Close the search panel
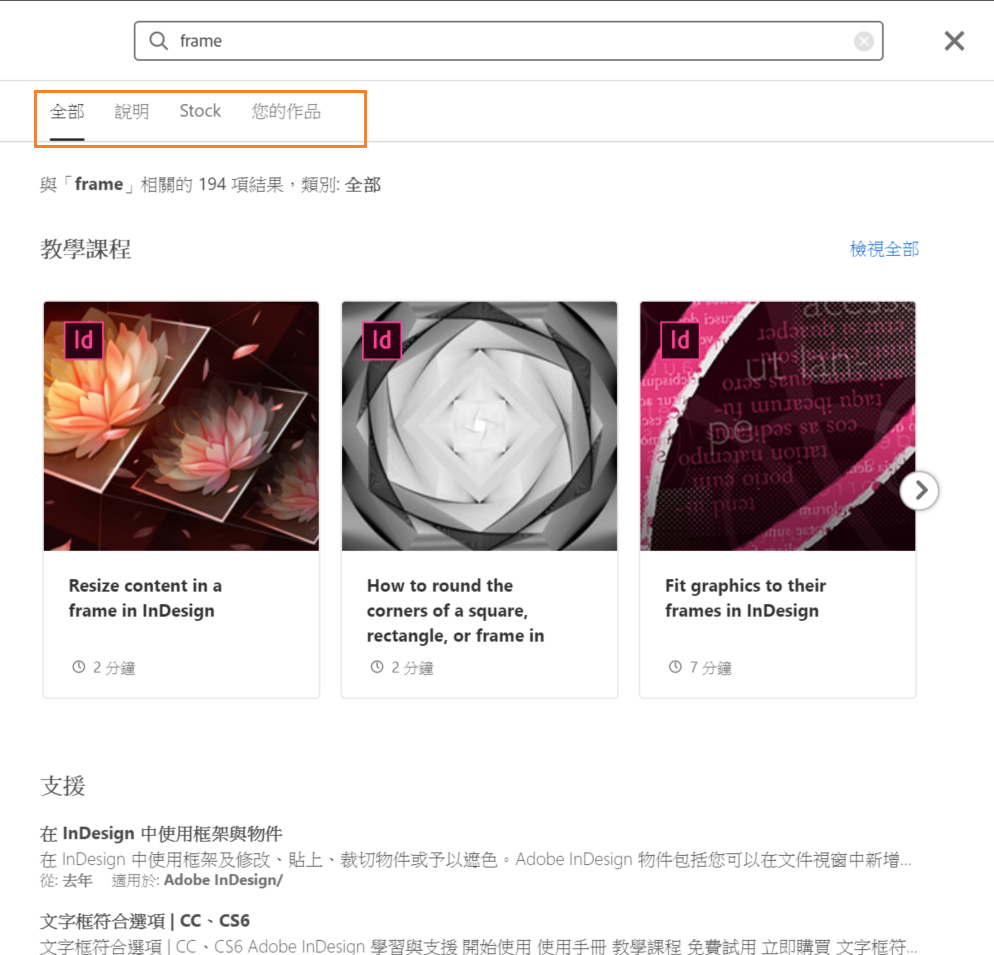Image resolution: width=994 pixels, height=955 pixels. point(954,41)
